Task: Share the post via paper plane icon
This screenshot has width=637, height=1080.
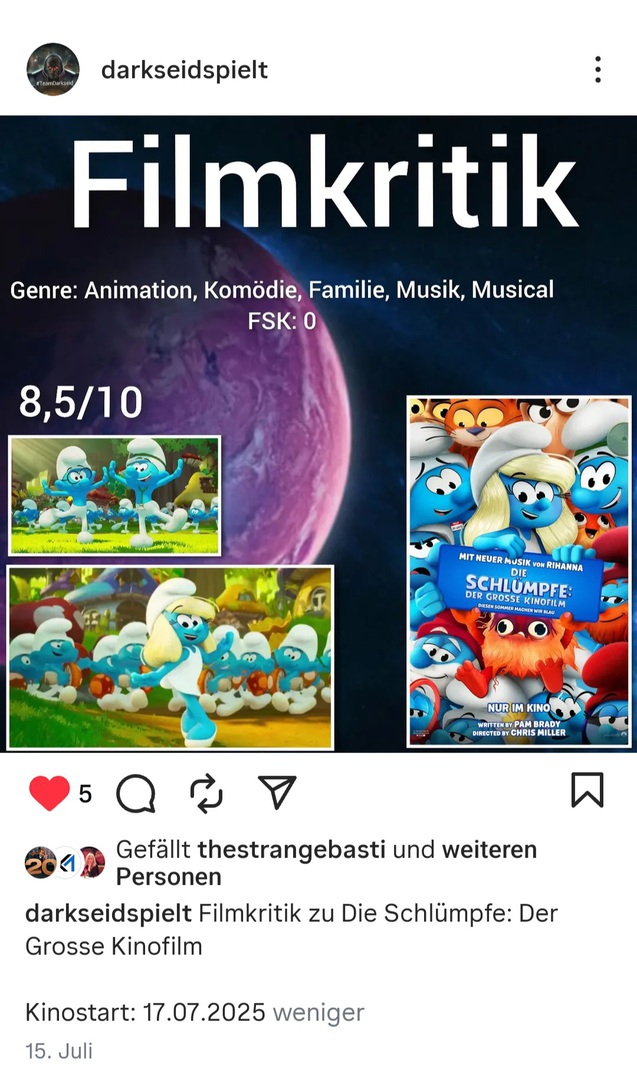Action: 277,793
